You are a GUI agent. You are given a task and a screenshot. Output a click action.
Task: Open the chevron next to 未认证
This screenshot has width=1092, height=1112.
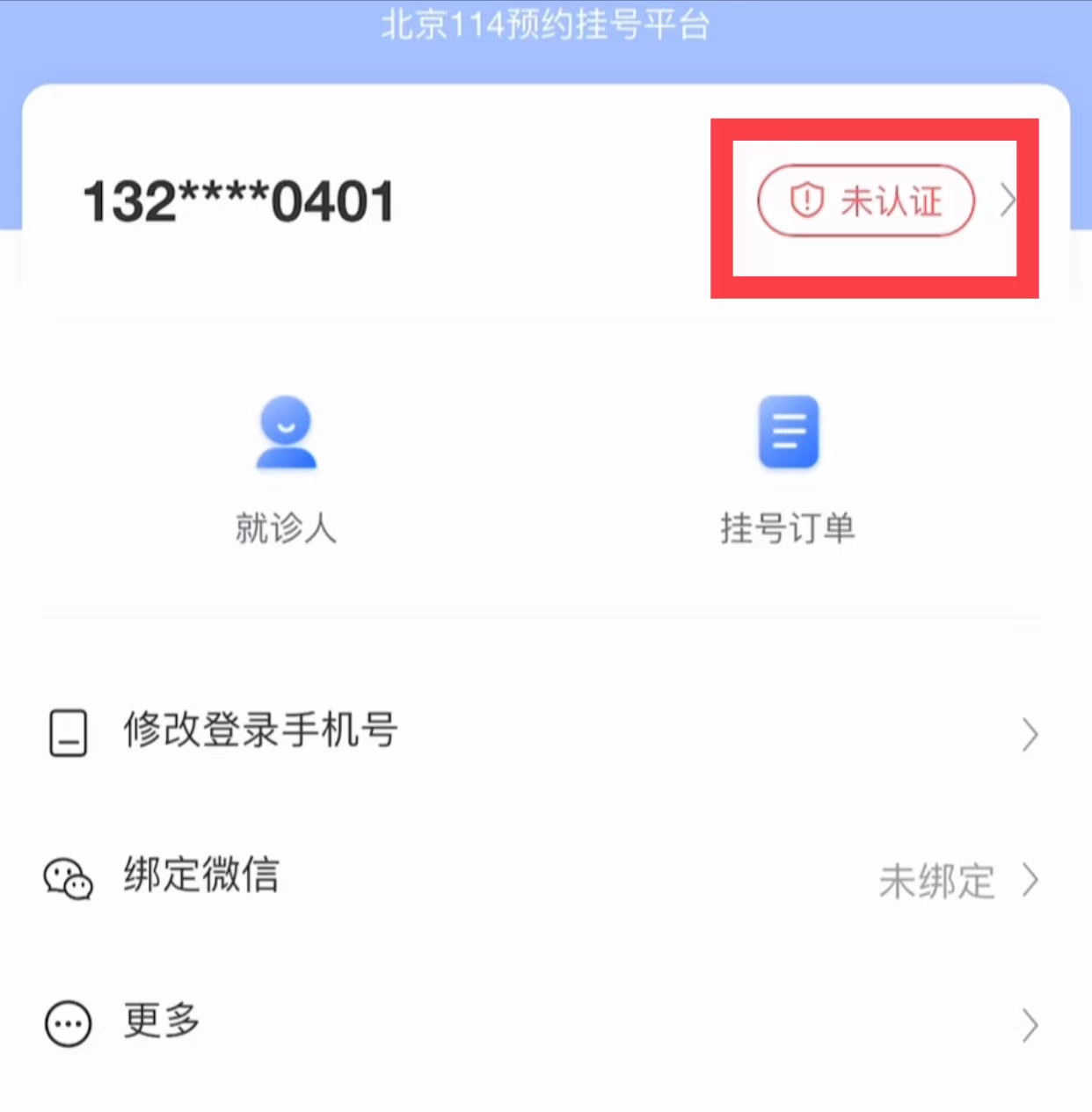[1008, 201]
